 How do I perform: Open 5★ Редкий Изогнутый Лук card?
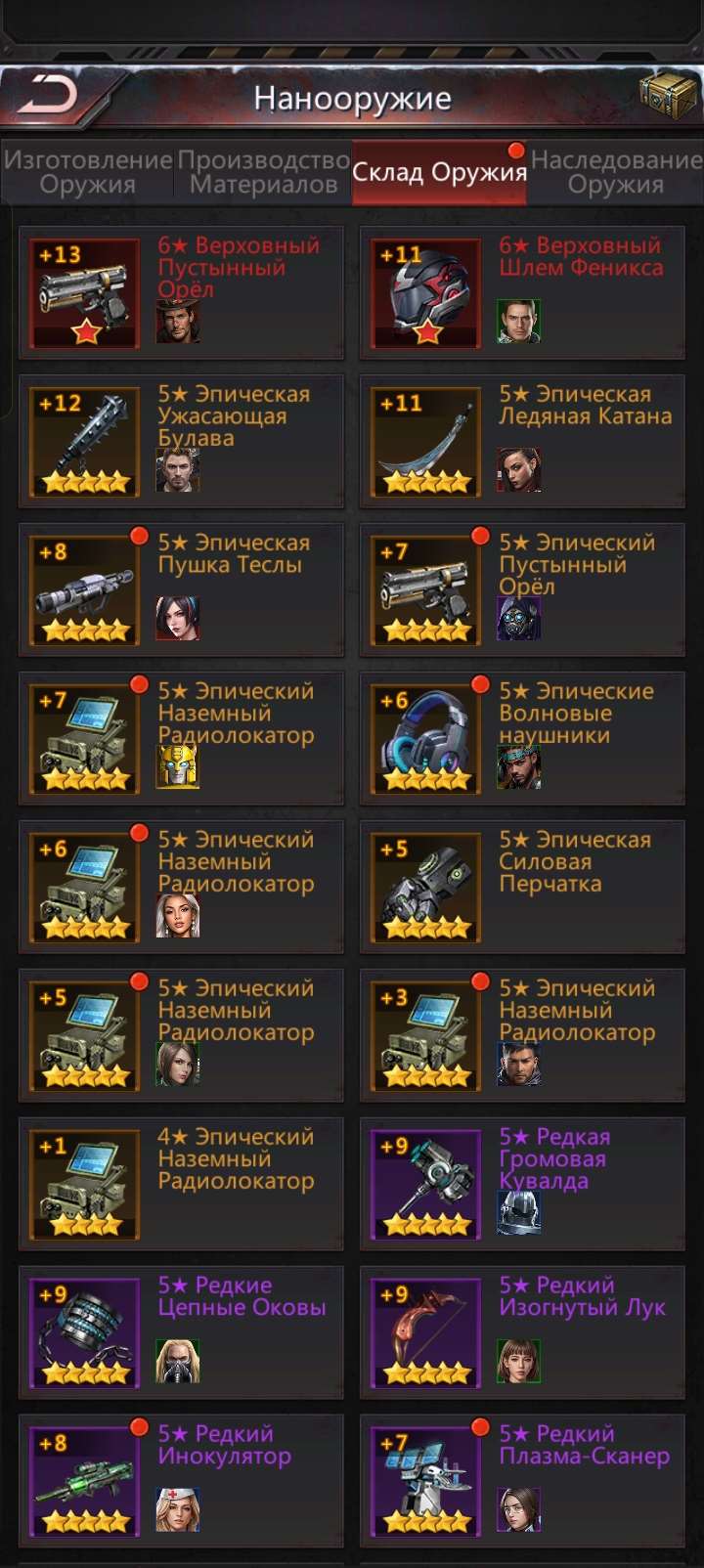[x=522, y=1332]
